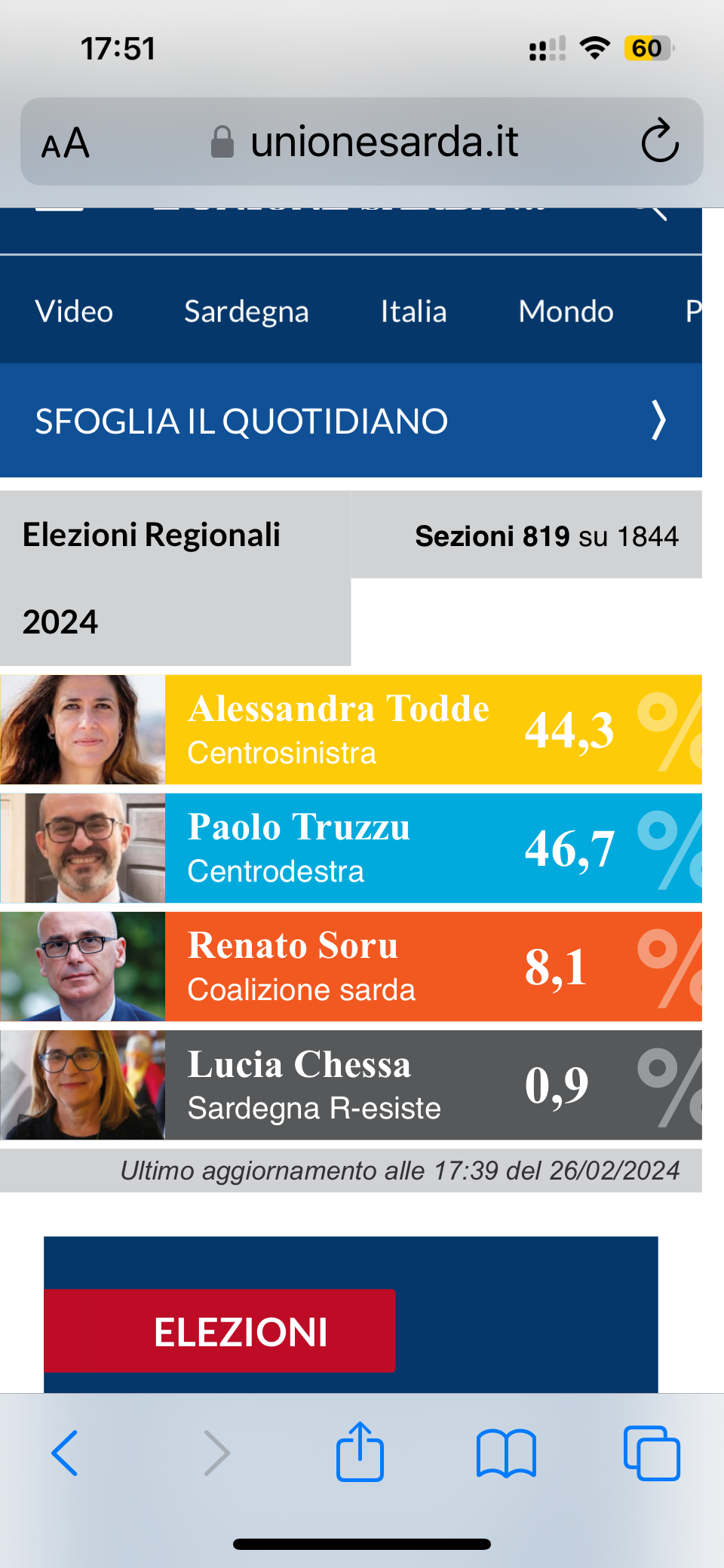Show open Safari tabs
Viewport: 724px width, 1568px height.
(652, 1453)
